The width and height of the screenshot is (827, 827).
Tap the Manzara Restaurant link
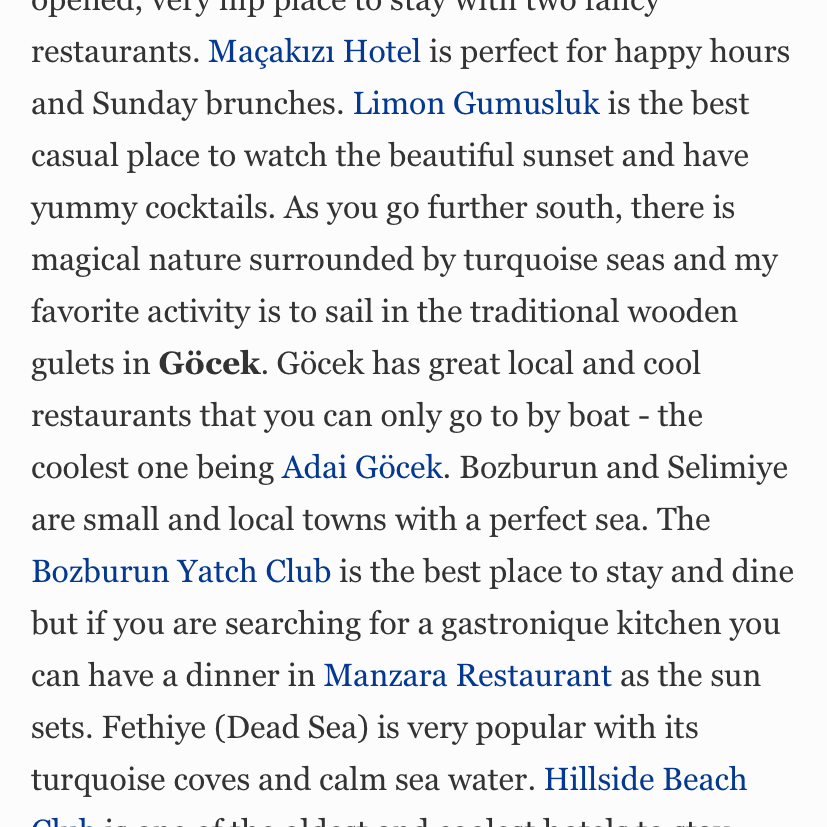tap(467, 675)
